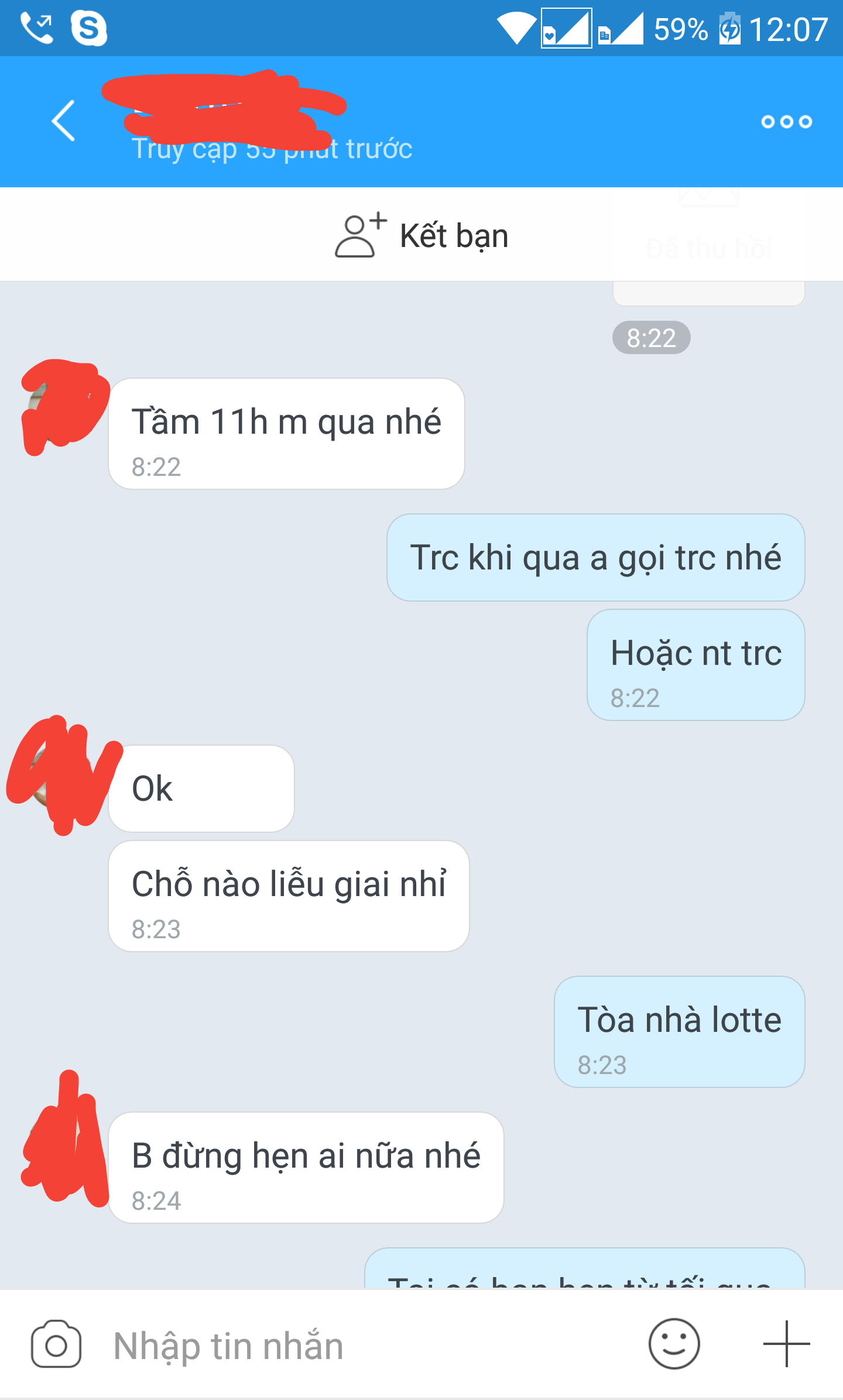The width and height of the screenshot is (843, 1400).
Task: Open the emoji sticker picker
Action: click(x=674, y=1344)
